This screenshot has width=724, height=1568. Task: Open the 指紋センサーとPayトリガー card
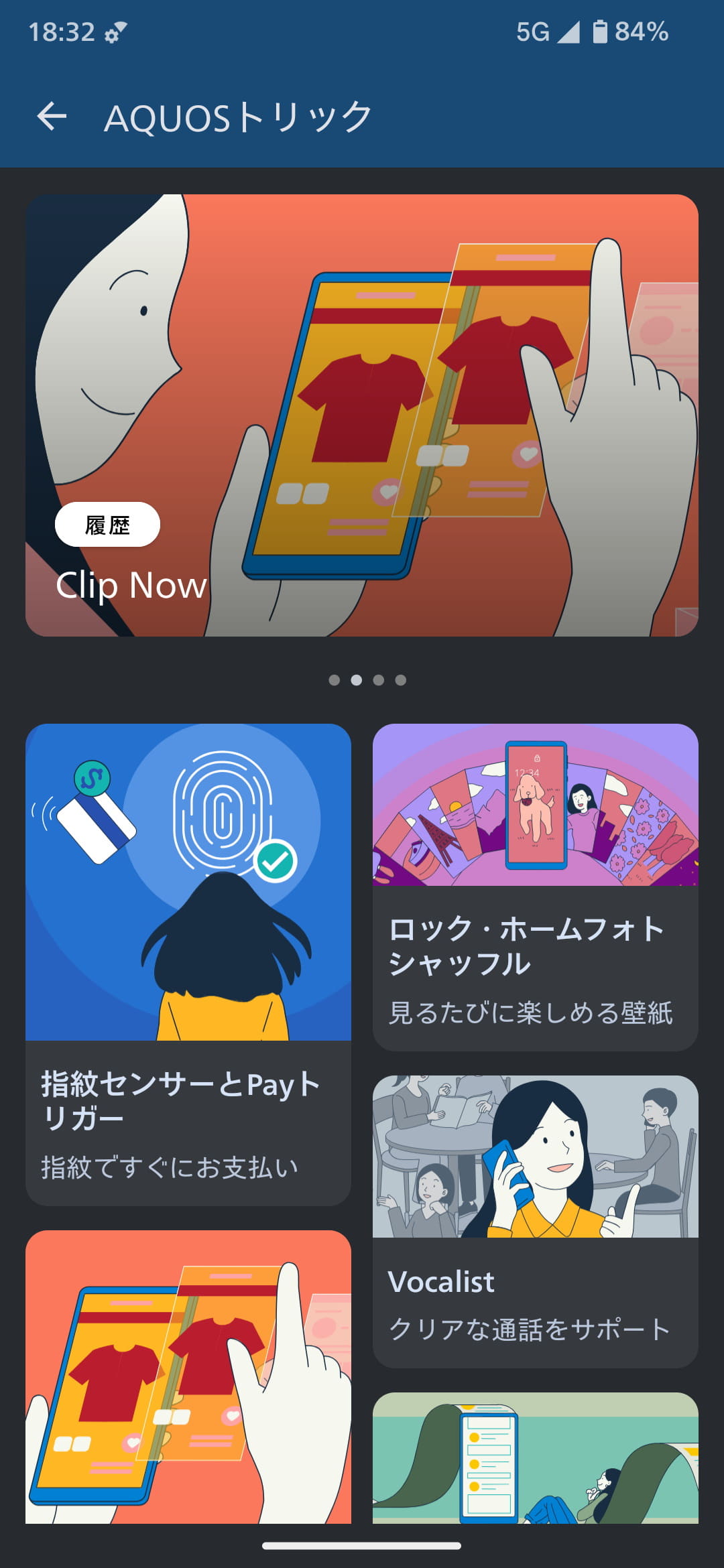point(188,965)
